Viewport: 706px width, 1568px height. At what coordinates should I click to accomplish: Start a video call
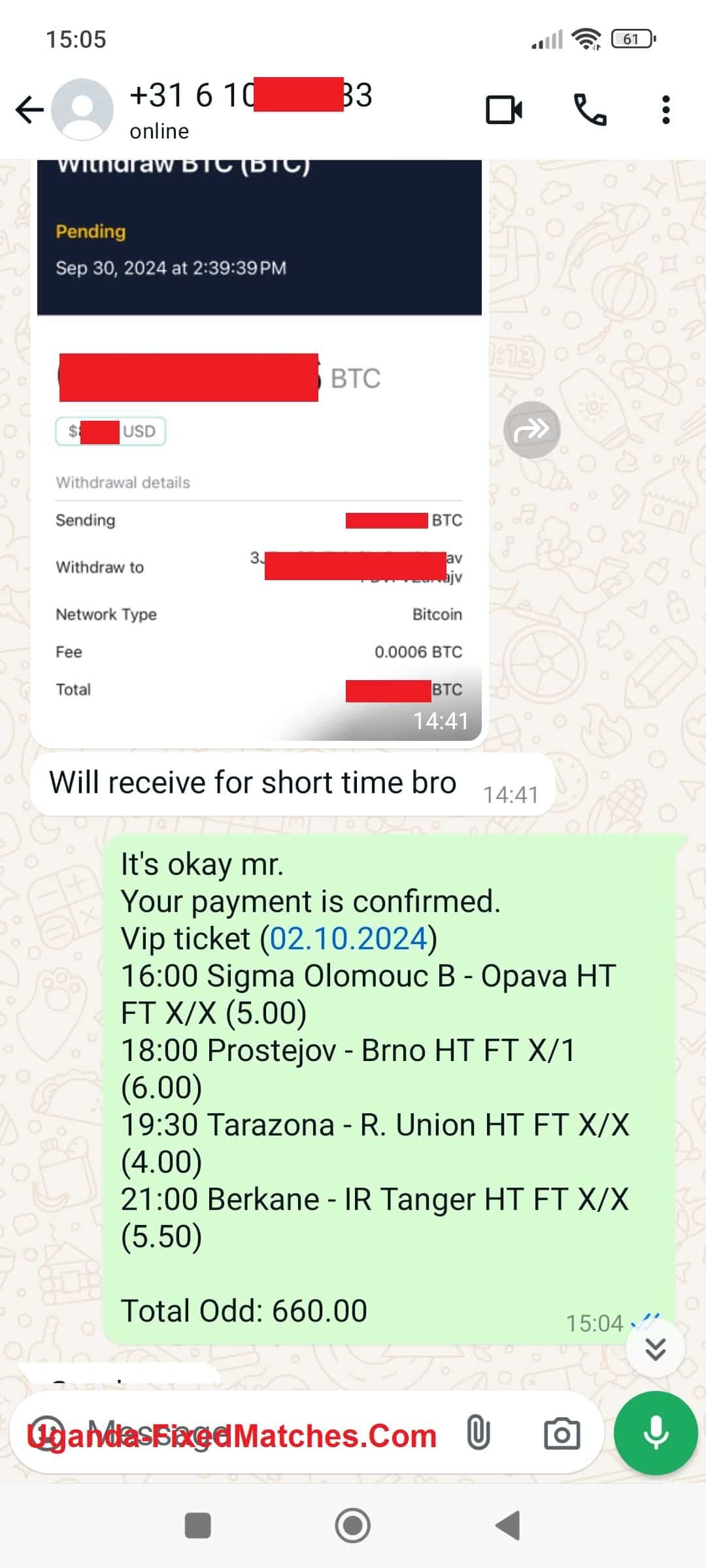[504, 109]
